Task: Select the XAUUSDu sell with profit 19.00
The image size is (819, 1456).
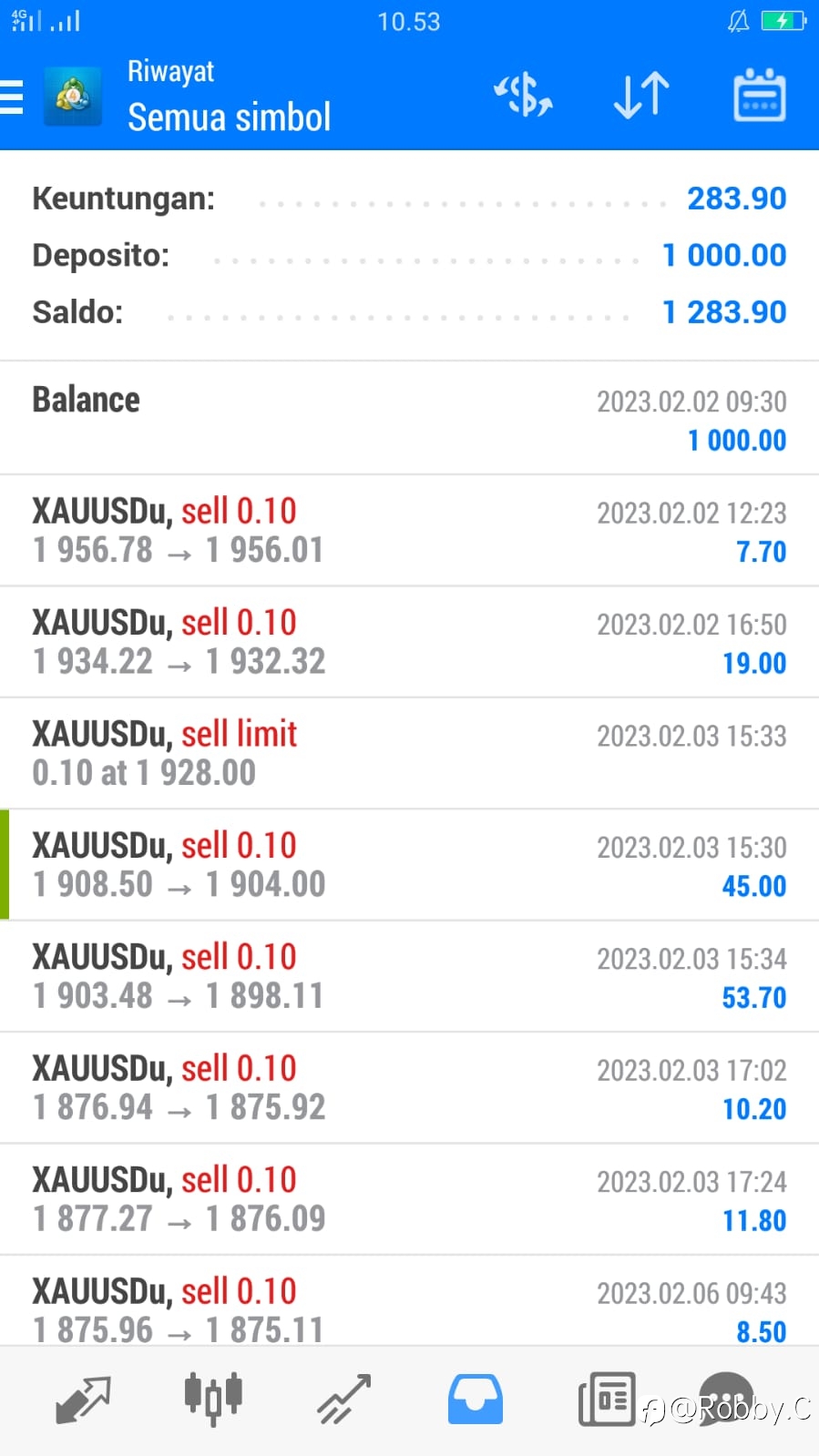Action: point(409,643)
